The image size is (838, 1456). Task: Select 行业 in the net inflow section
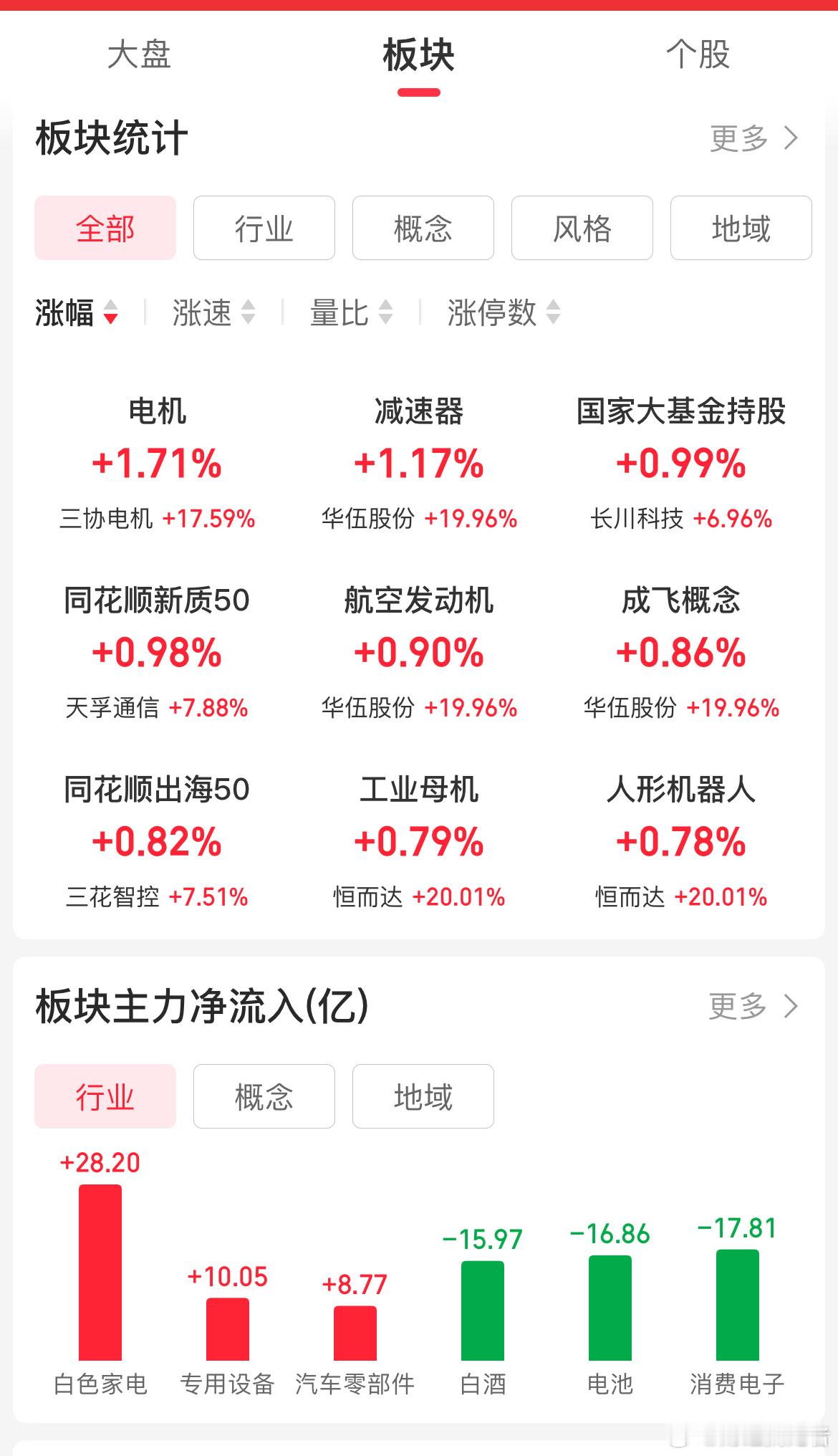[x=105, y=1096]
